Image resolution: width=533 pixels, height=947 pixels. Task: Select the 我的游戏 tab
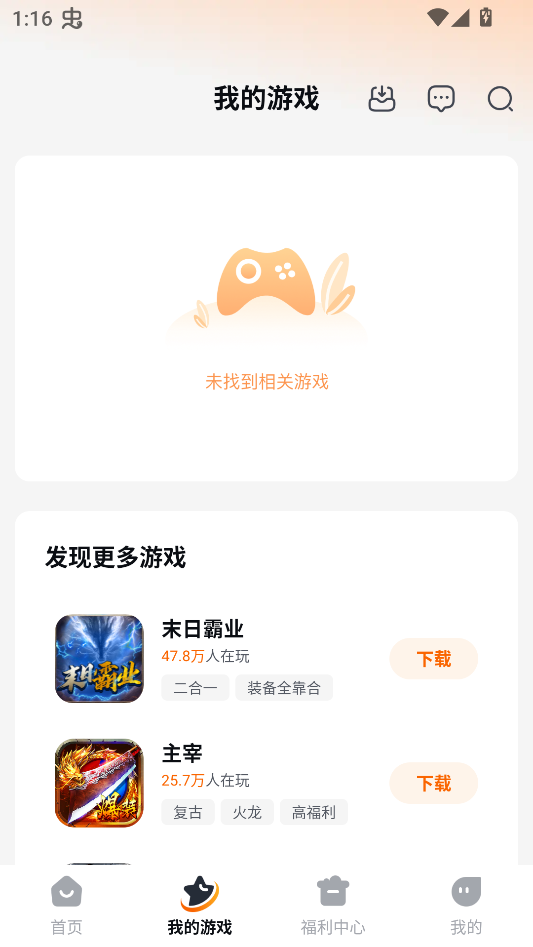point(200,906)
